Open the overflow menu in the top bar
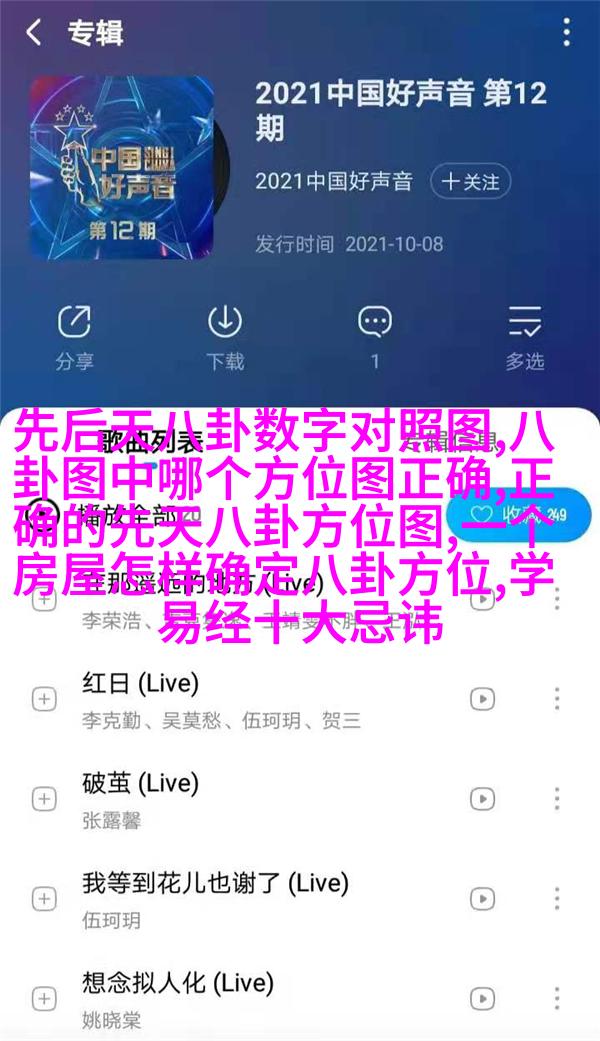This screenshot has height=1041, width=600. [566, 34]
